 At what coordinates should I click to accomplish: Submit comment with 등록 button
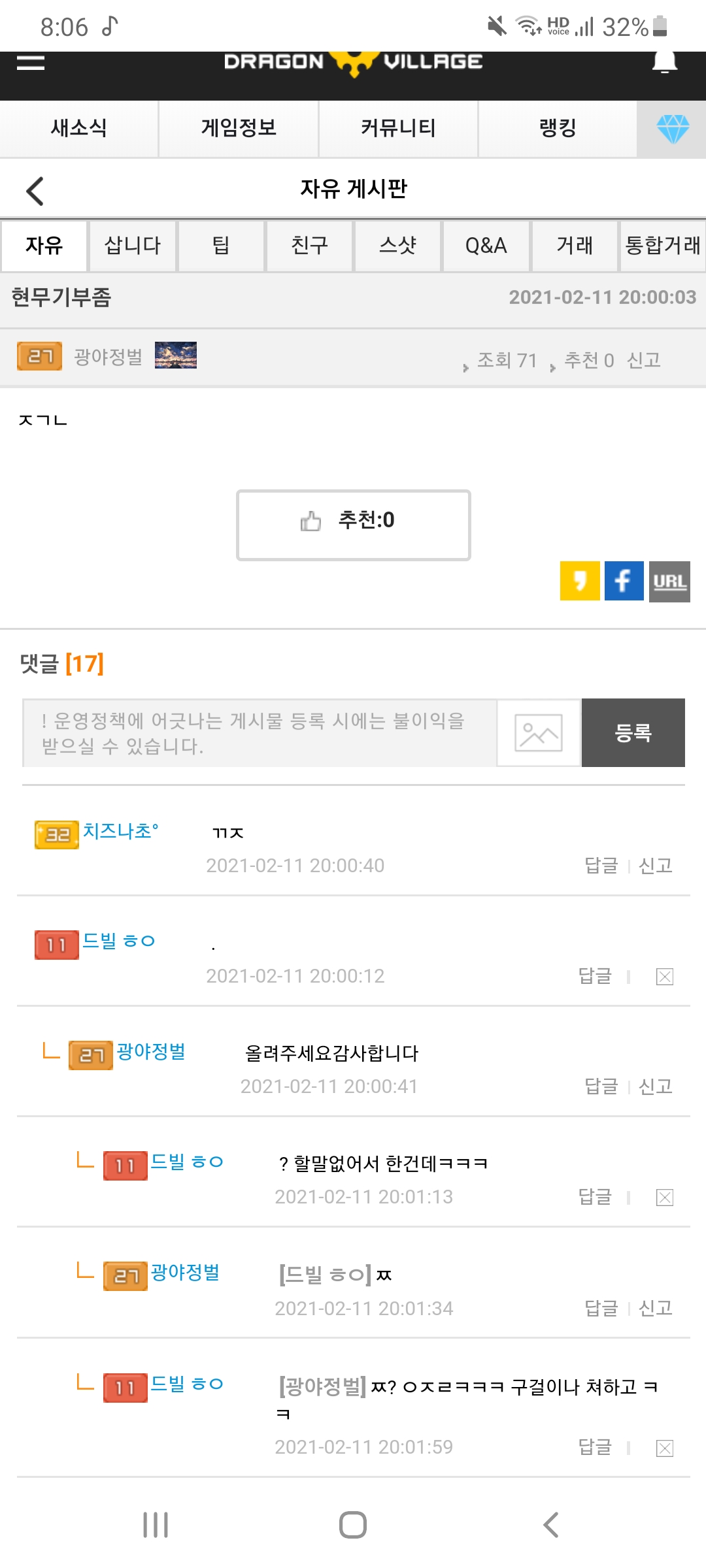(x=633, y=733)
